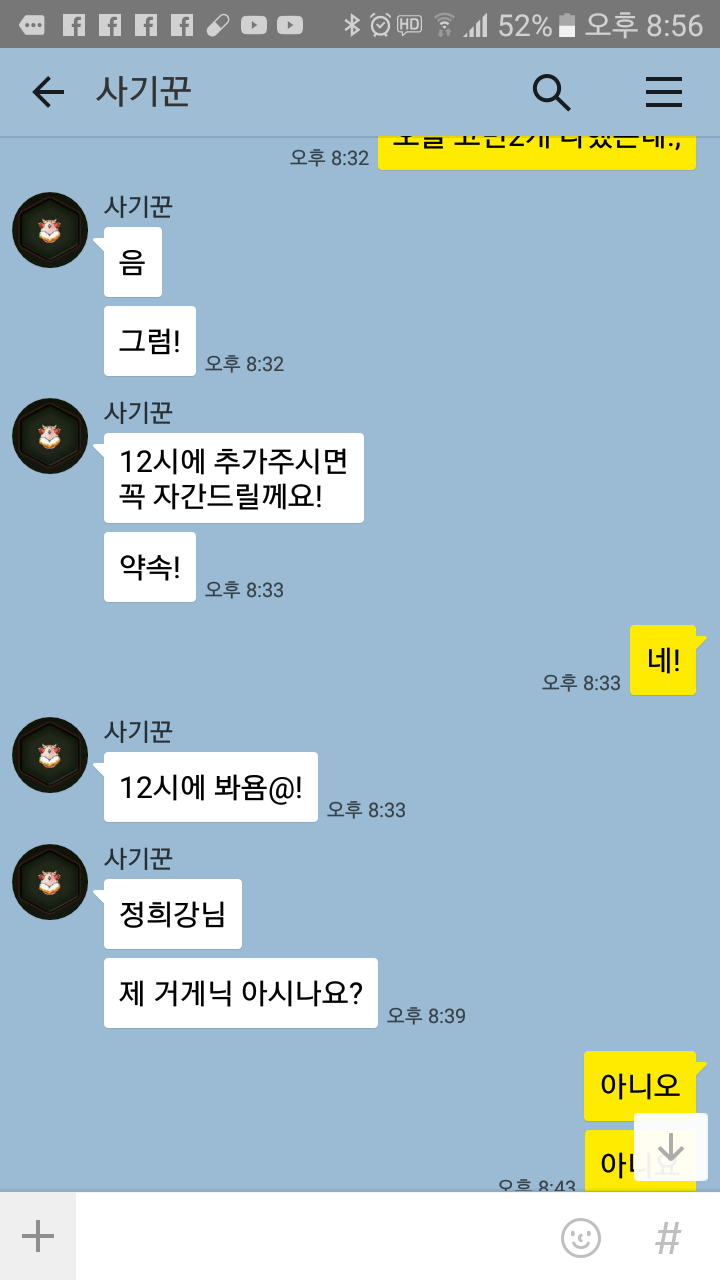Tap the message input field

click(310, 1236)
